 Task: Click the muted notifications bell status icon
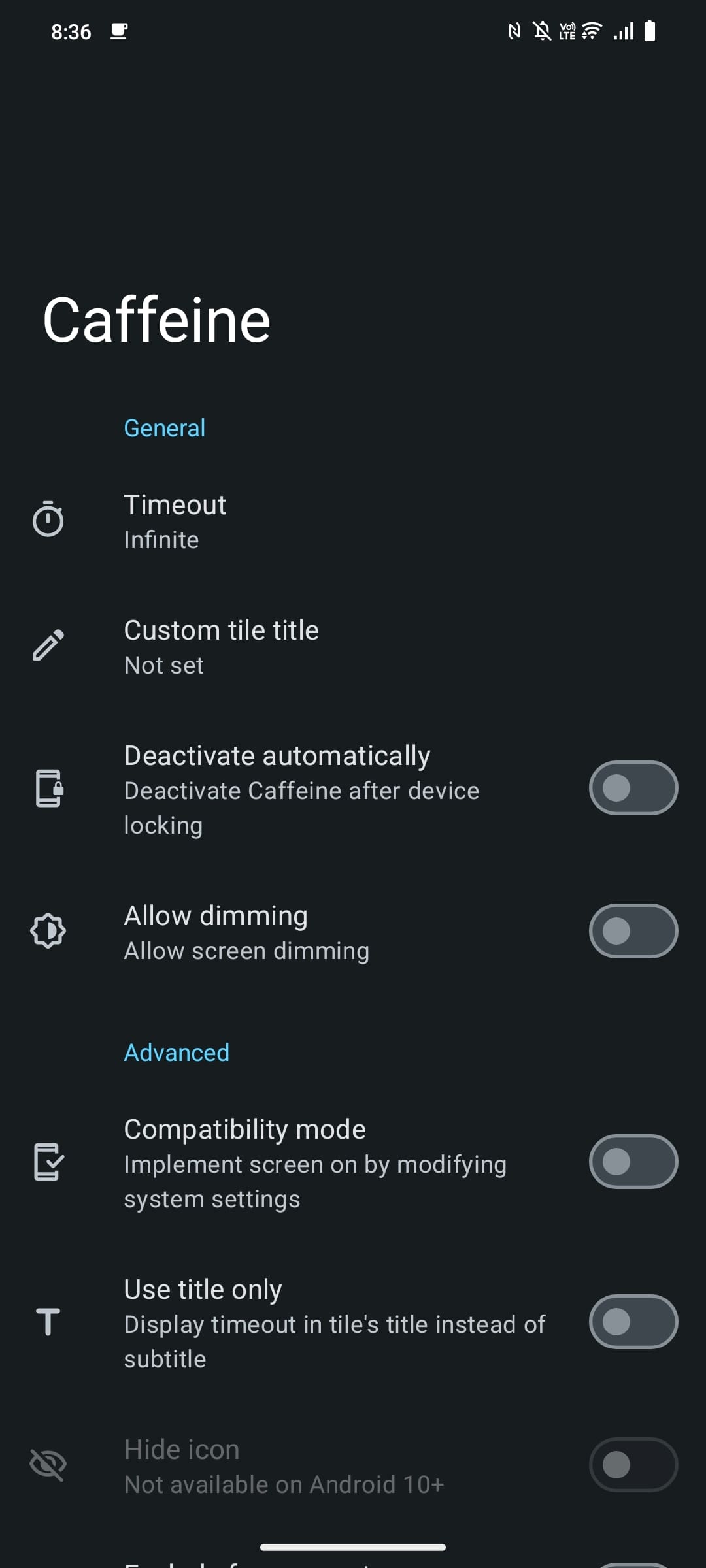tap(541, 31)
